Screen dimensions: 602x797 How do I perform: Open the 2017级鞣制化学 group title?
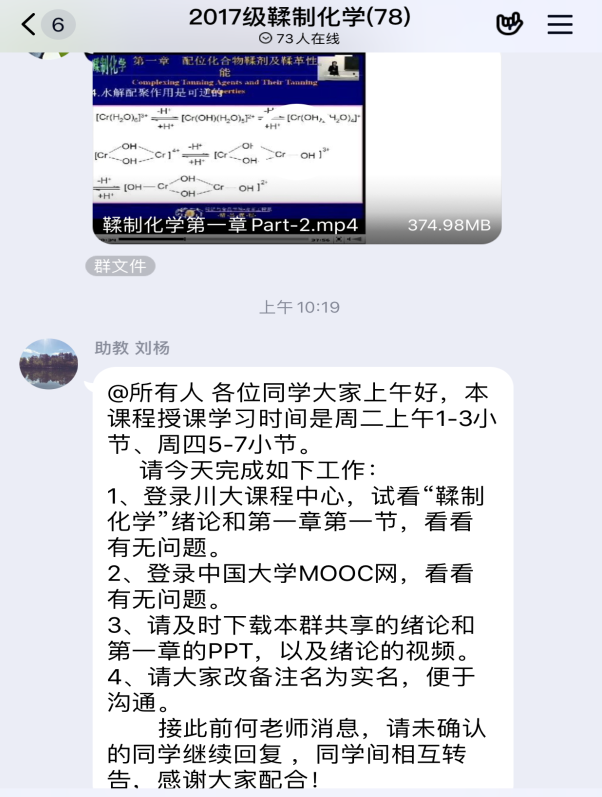click(299, 17)
